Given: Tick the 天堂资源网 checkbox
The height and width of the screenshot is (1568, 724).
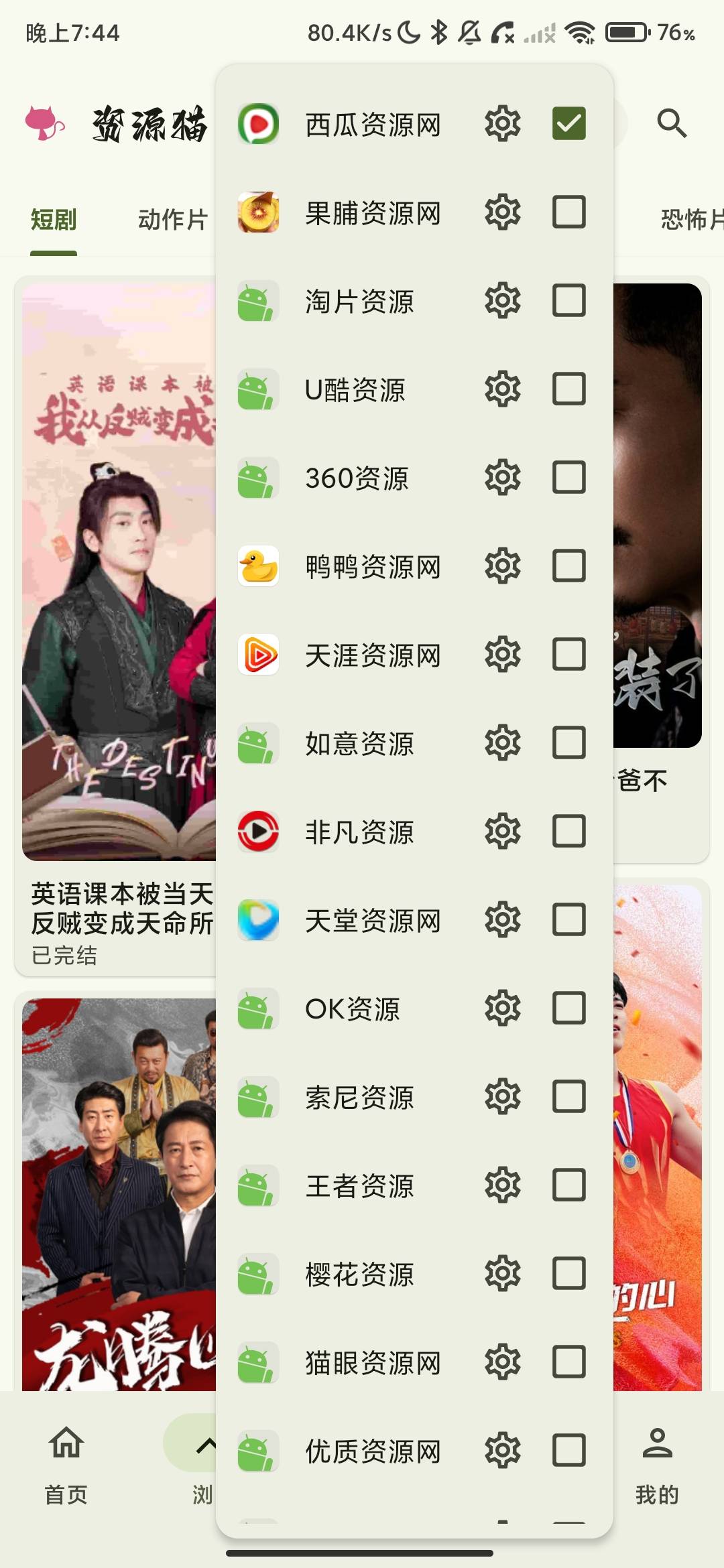Looking at the screenshot, I should (x=568, y=919).
